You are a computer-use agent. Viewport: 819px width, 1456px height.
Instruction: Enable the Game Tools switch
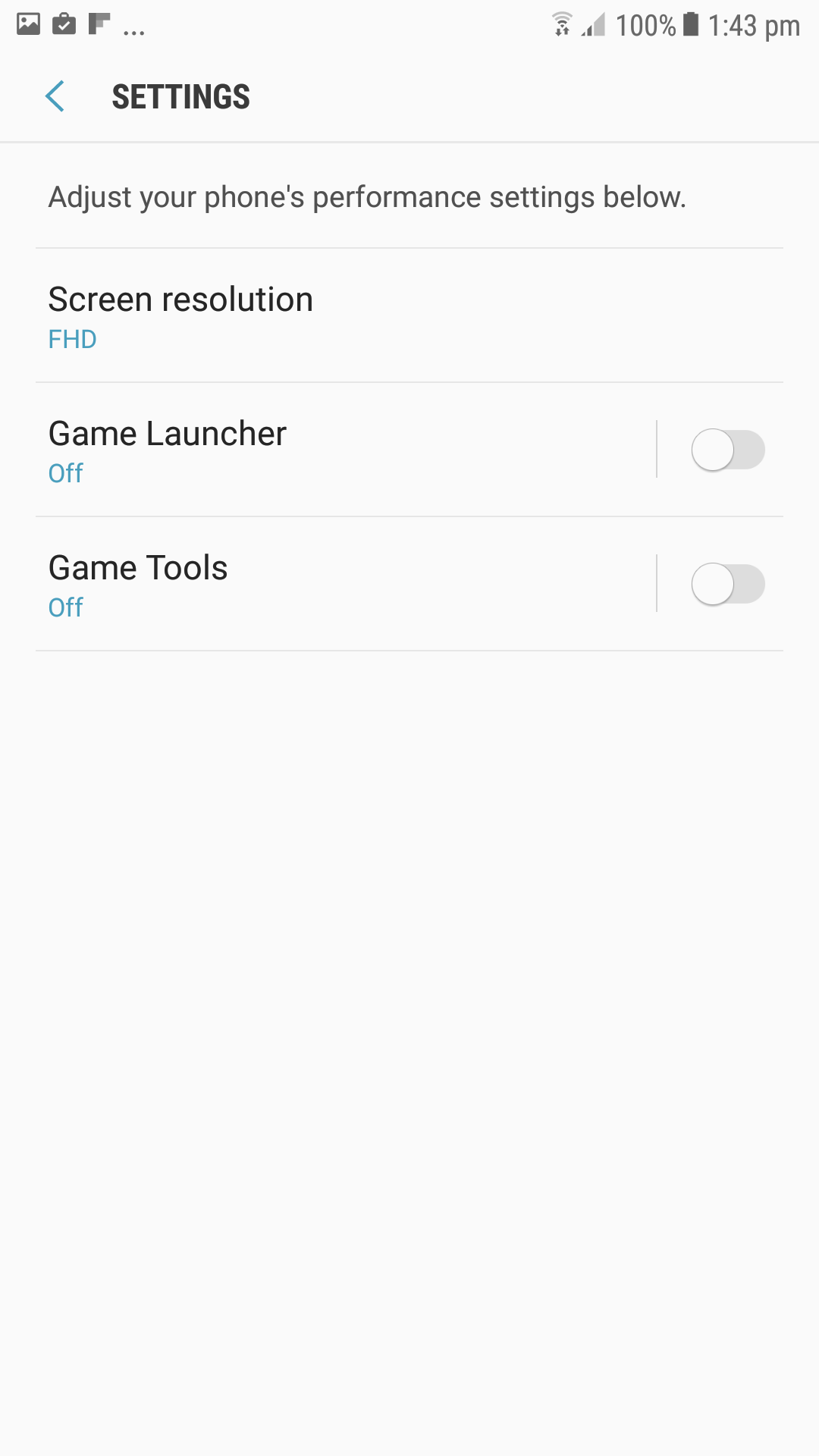coord(727,584)
